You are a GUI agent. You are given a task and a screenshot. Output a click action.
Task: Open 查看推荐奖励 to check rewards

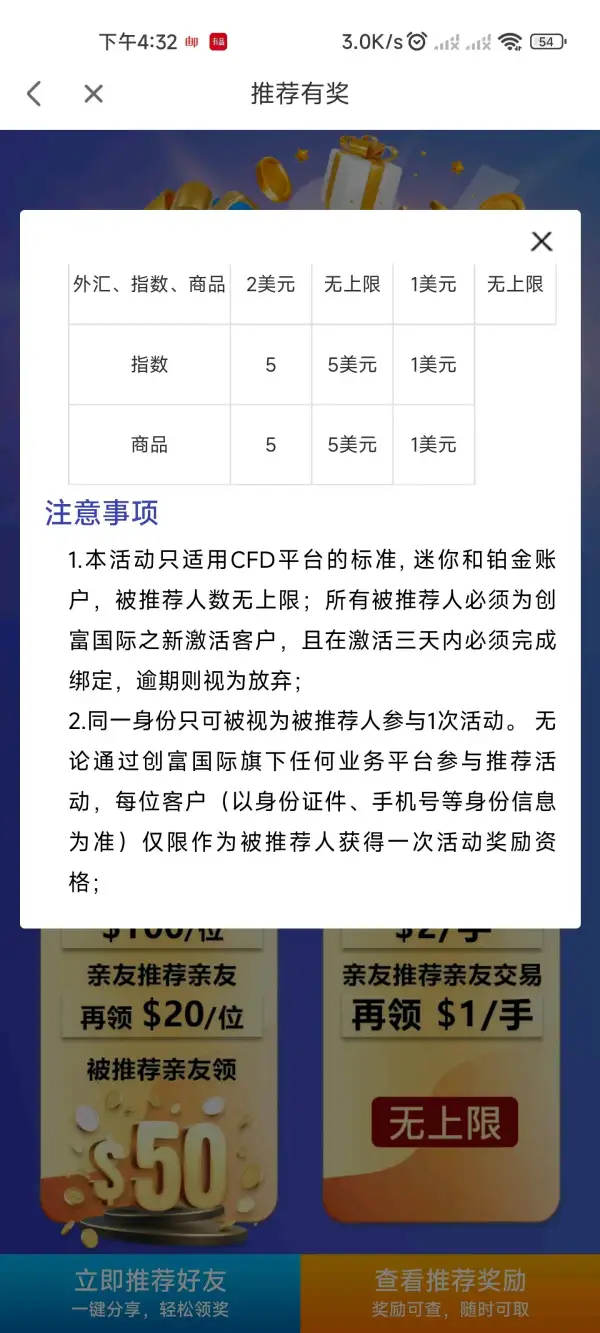(x=450, y=1293)
